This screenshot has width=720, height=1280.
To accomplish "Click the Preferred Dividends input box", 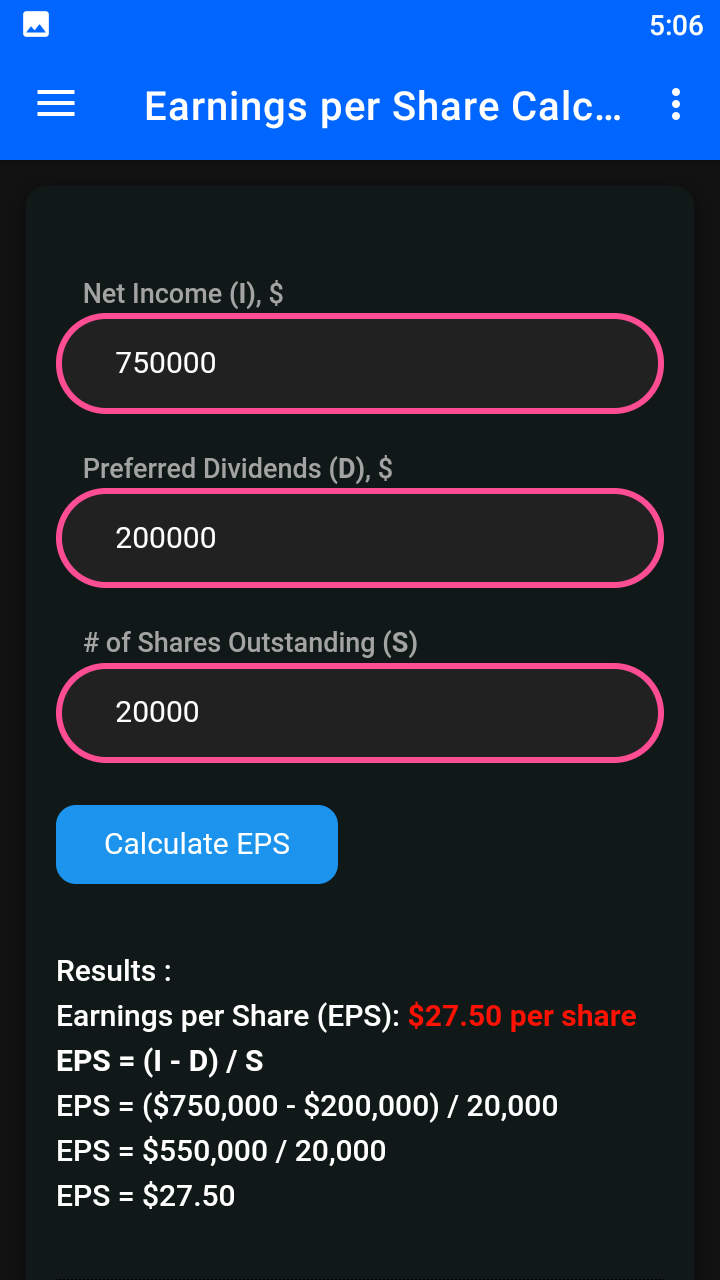I will pos(360,537).
